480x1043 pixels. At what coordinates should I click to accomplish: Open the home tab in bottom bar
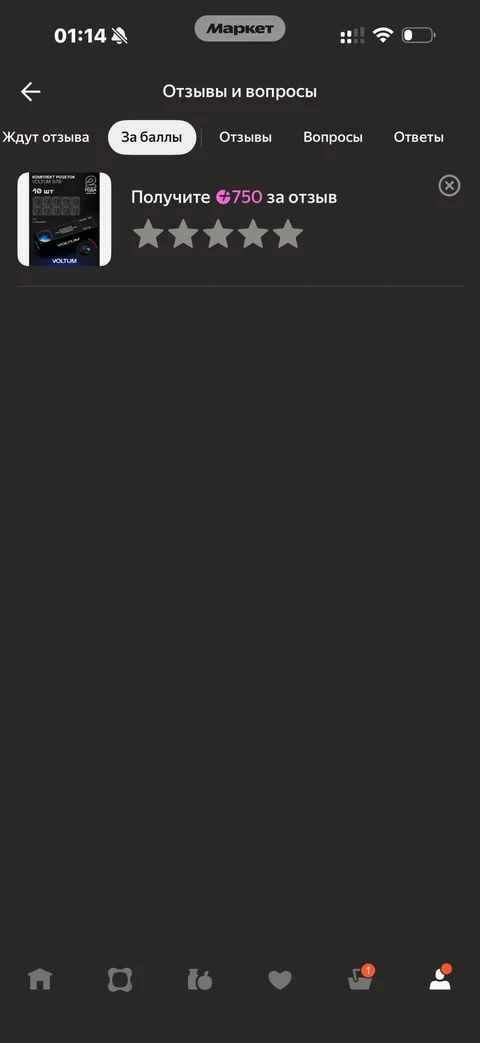(40, 979)
